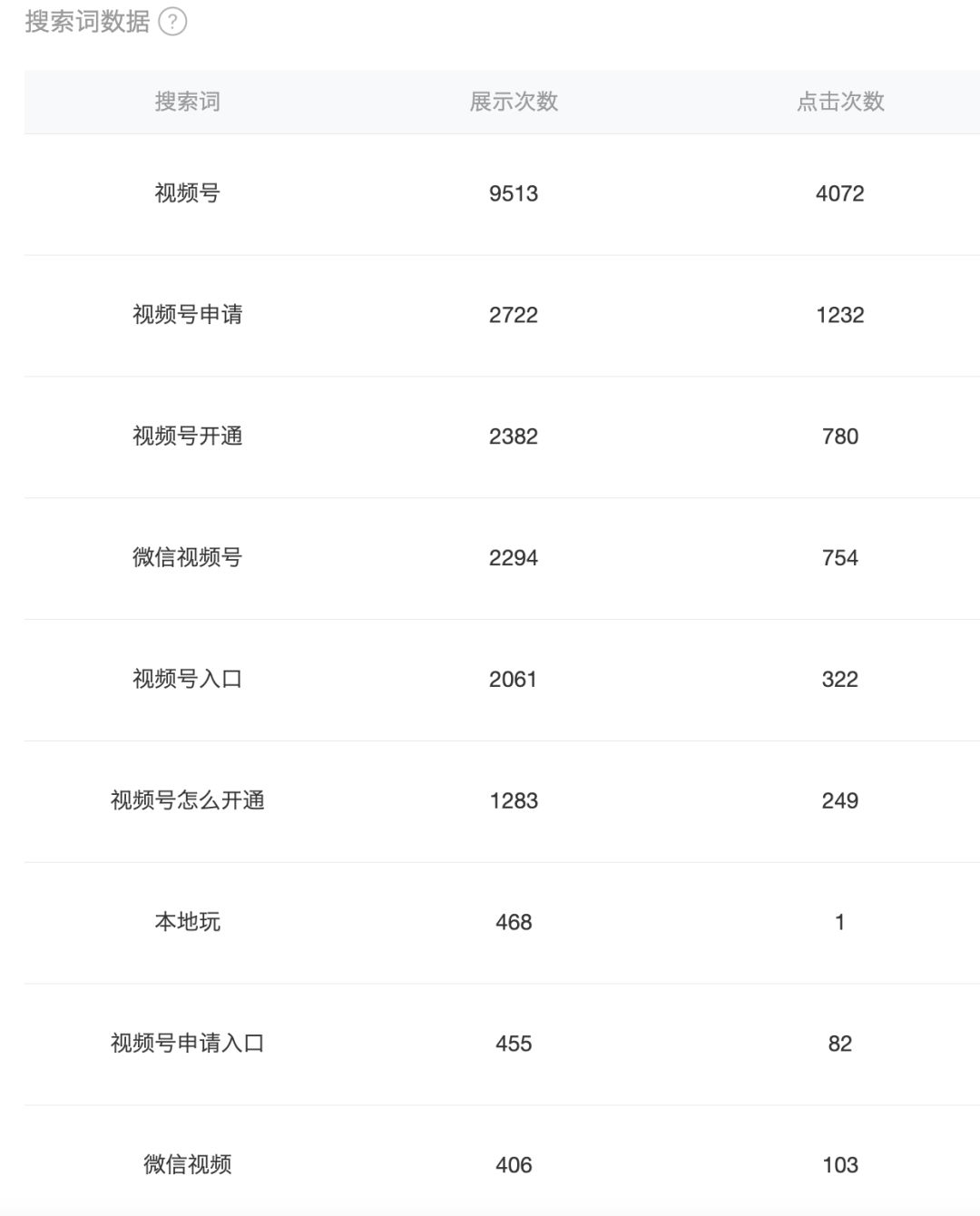Click the clicks value 4072
The width and height of the screenshot is (980, 1216).
tap(839, 193)
